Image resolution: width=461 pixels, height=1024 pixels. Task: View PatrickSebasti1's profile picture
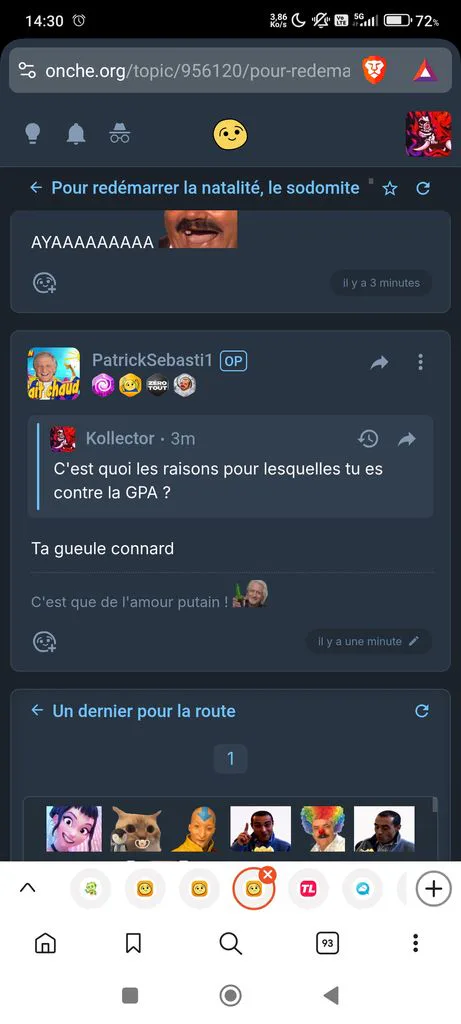click(54, 374)
